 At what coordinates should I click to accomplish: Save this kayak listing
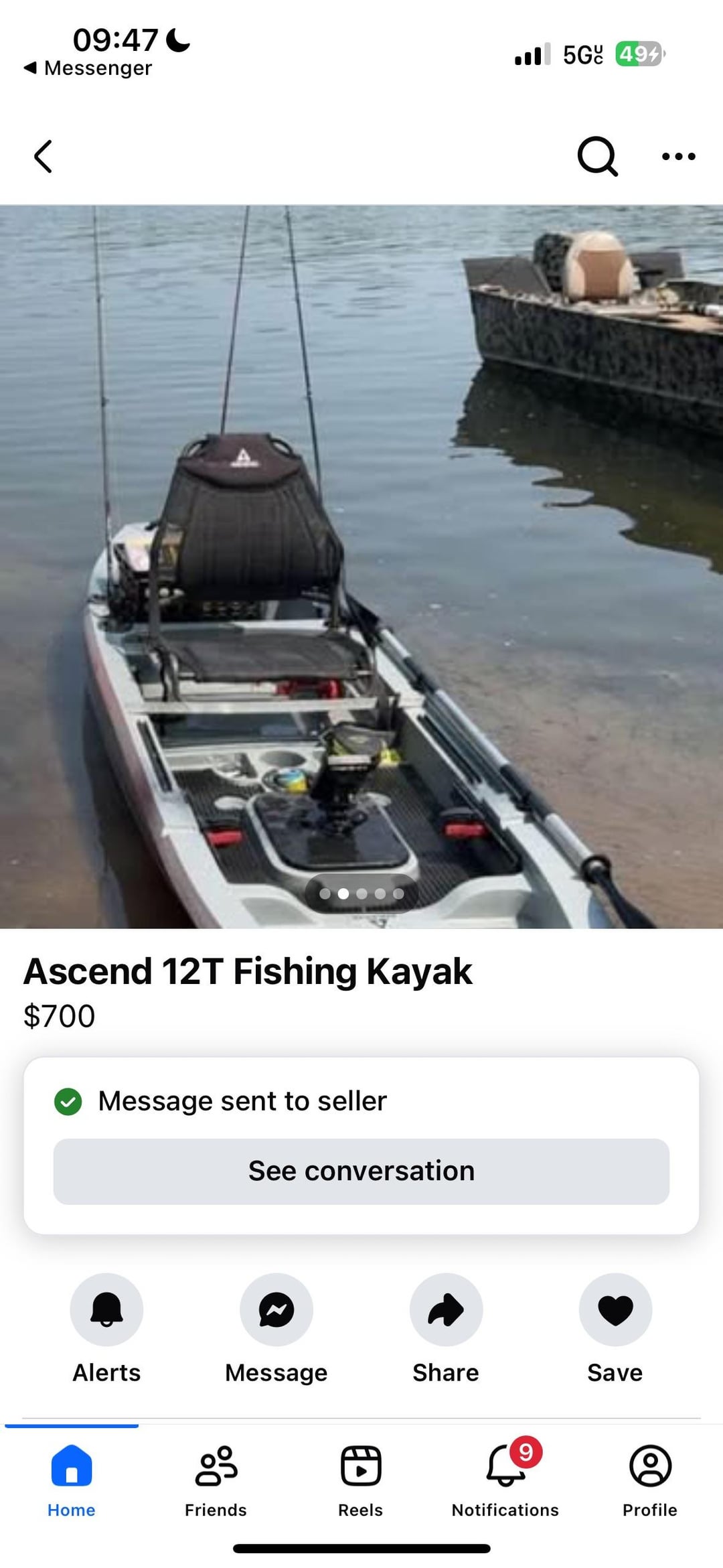615,1310
